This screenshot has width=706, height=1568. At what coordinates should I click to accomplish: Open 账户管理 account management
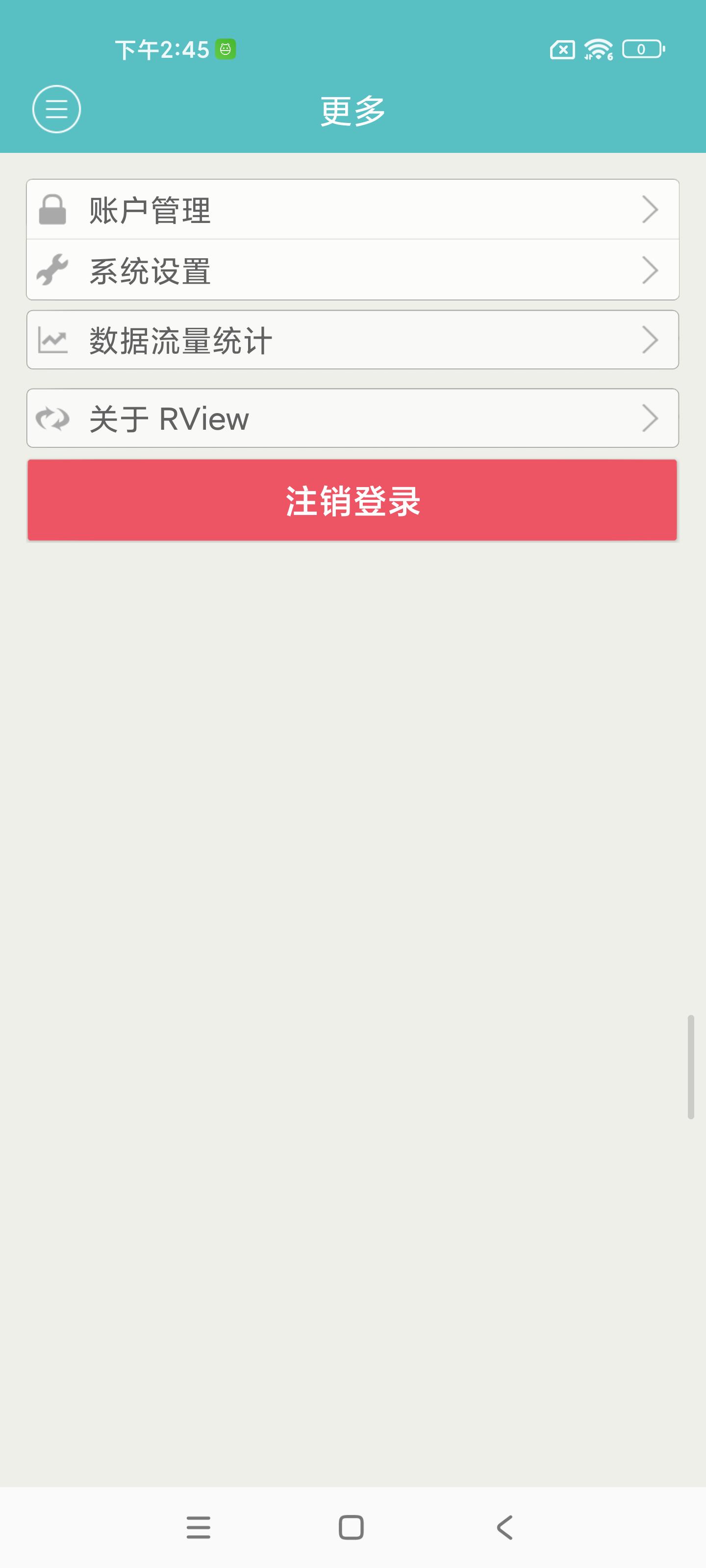[353, 209]
